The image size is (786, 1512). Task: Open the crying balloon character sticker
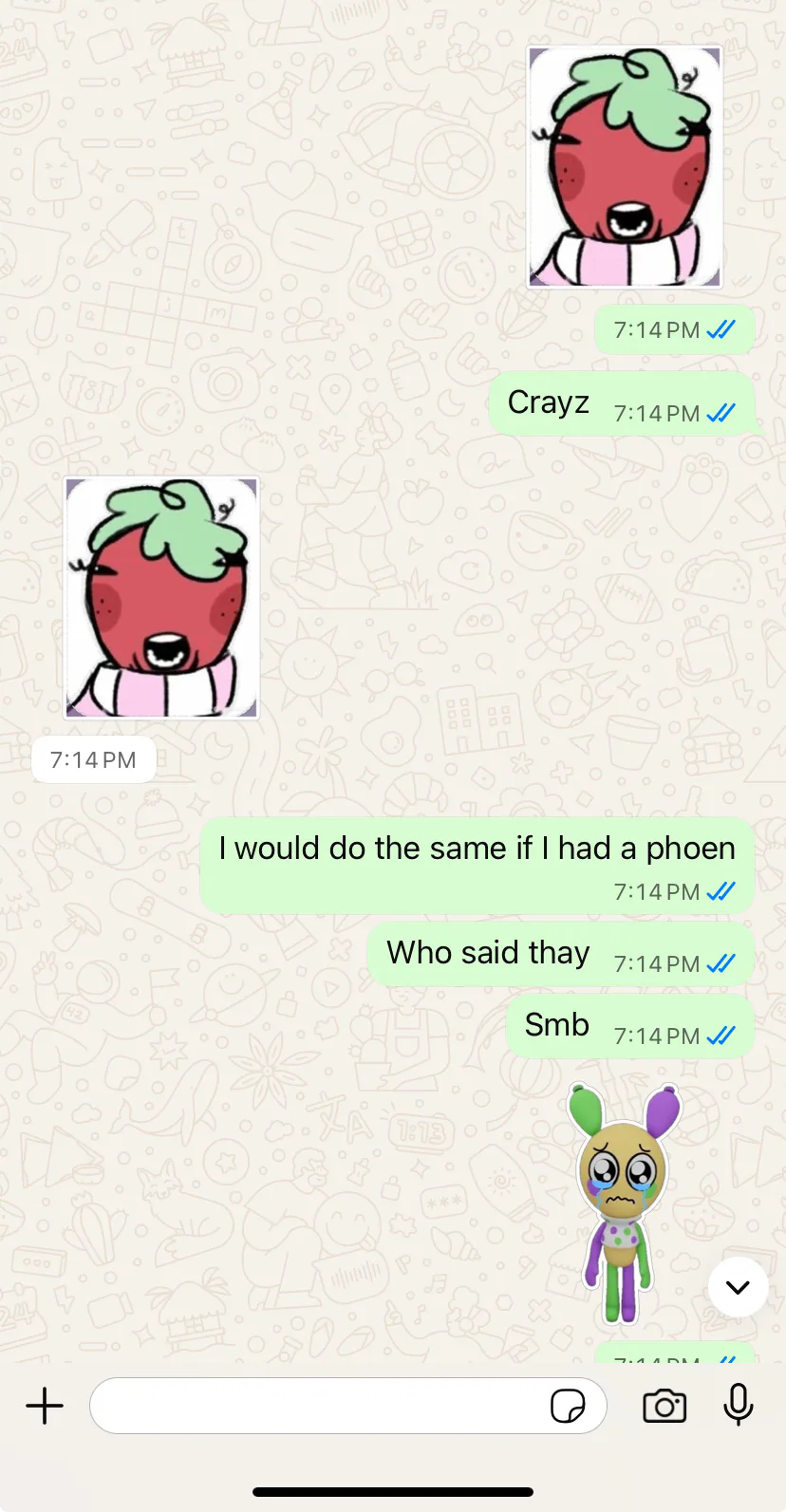click(x=624, y=1204)
